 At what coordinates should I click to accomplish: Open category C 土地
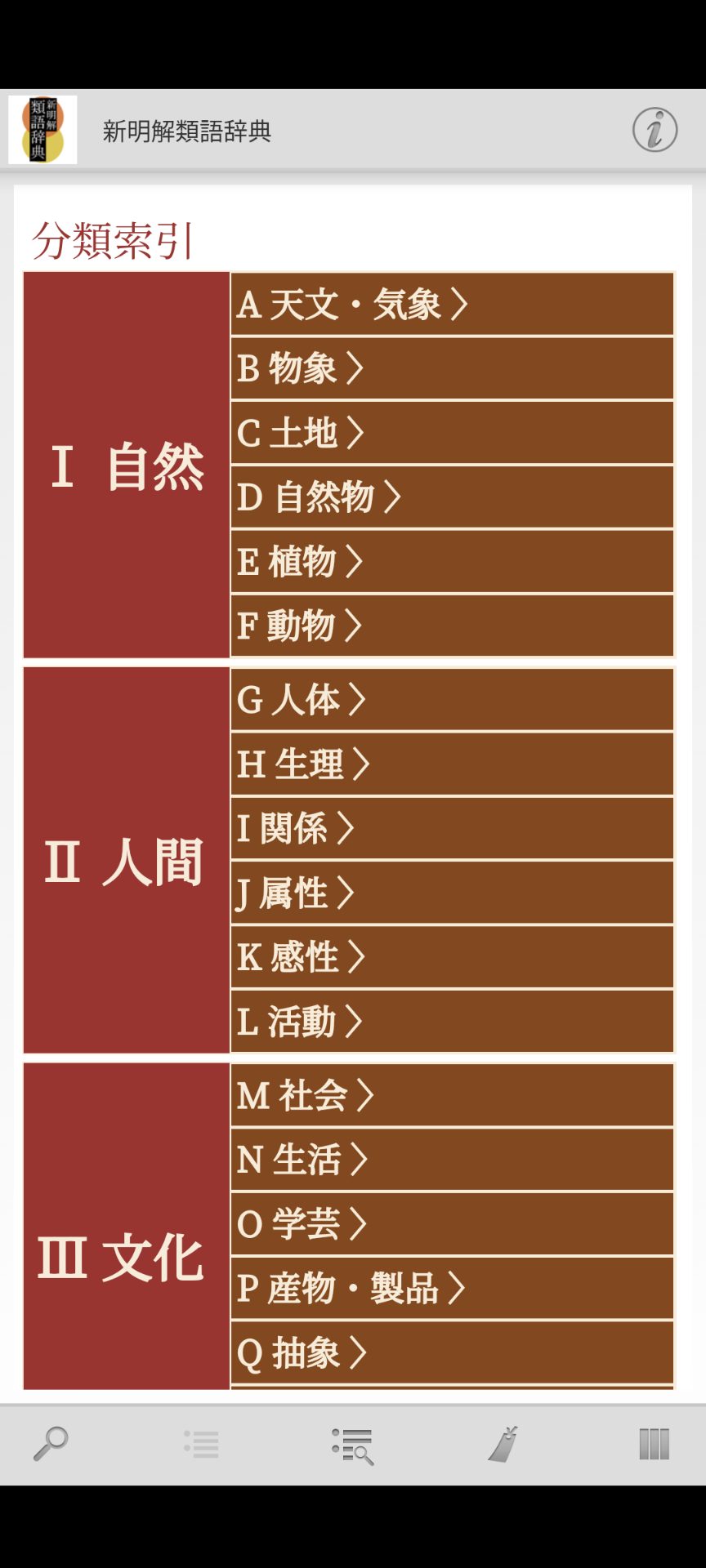click(453, 433)
